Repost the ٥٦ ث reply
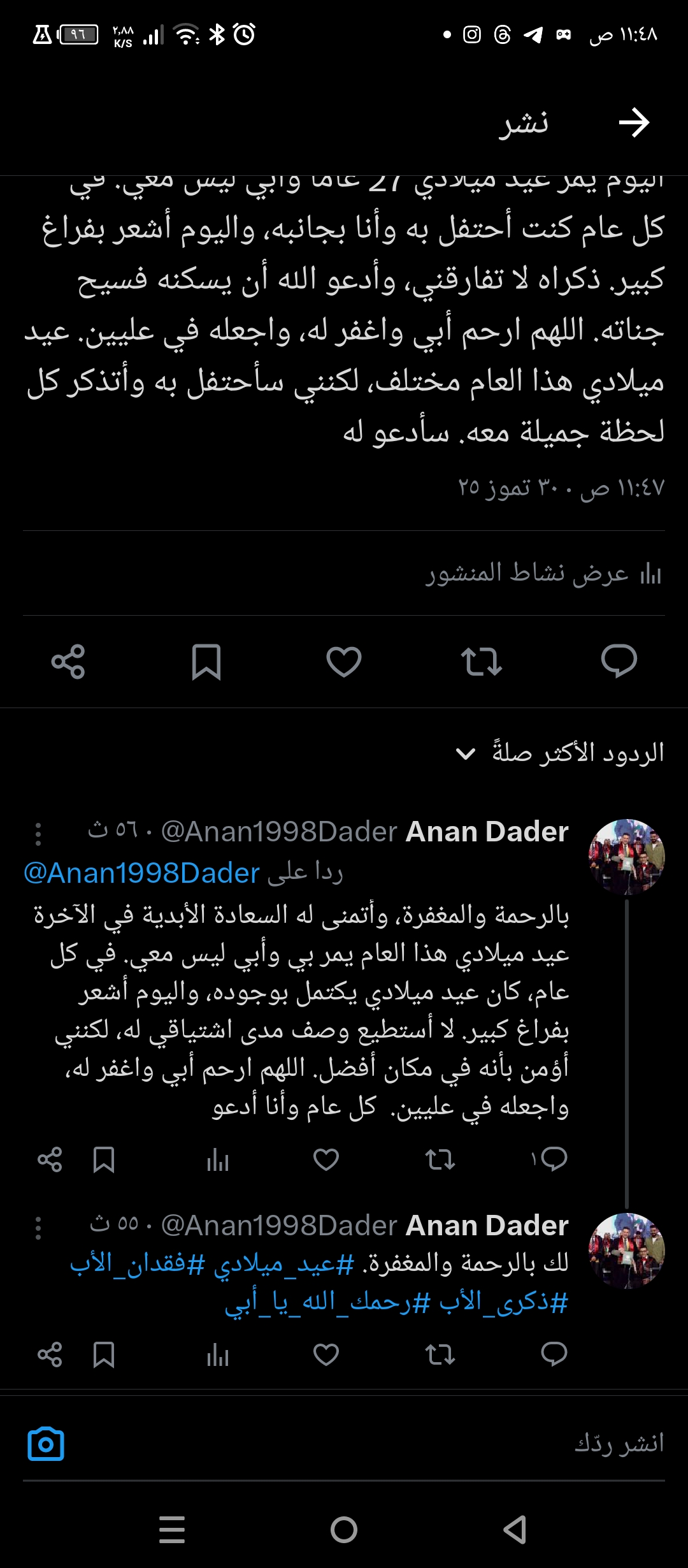 pos(440,1159)
